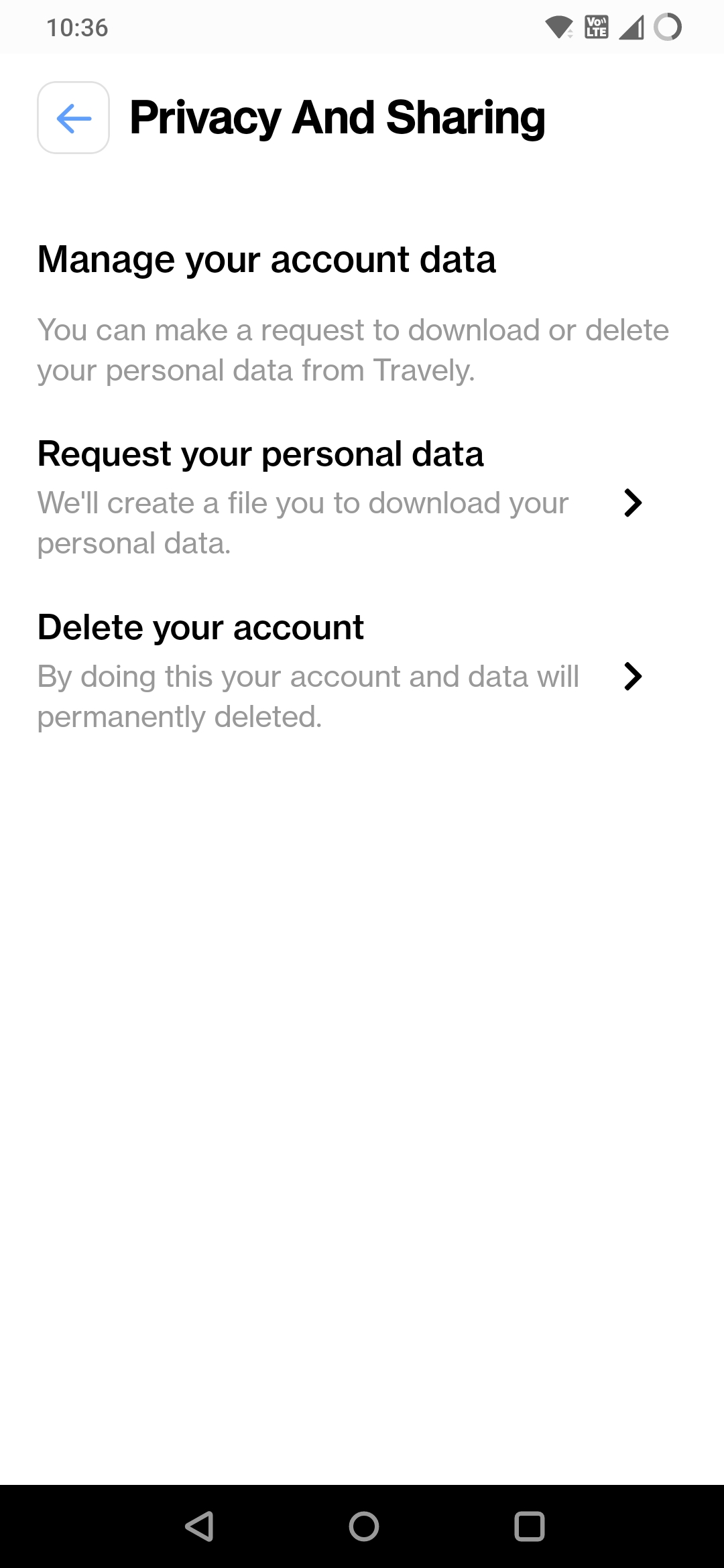The image size is (724, 1568).
Task: Open the recent apps overview
Action: point(529,1526)
